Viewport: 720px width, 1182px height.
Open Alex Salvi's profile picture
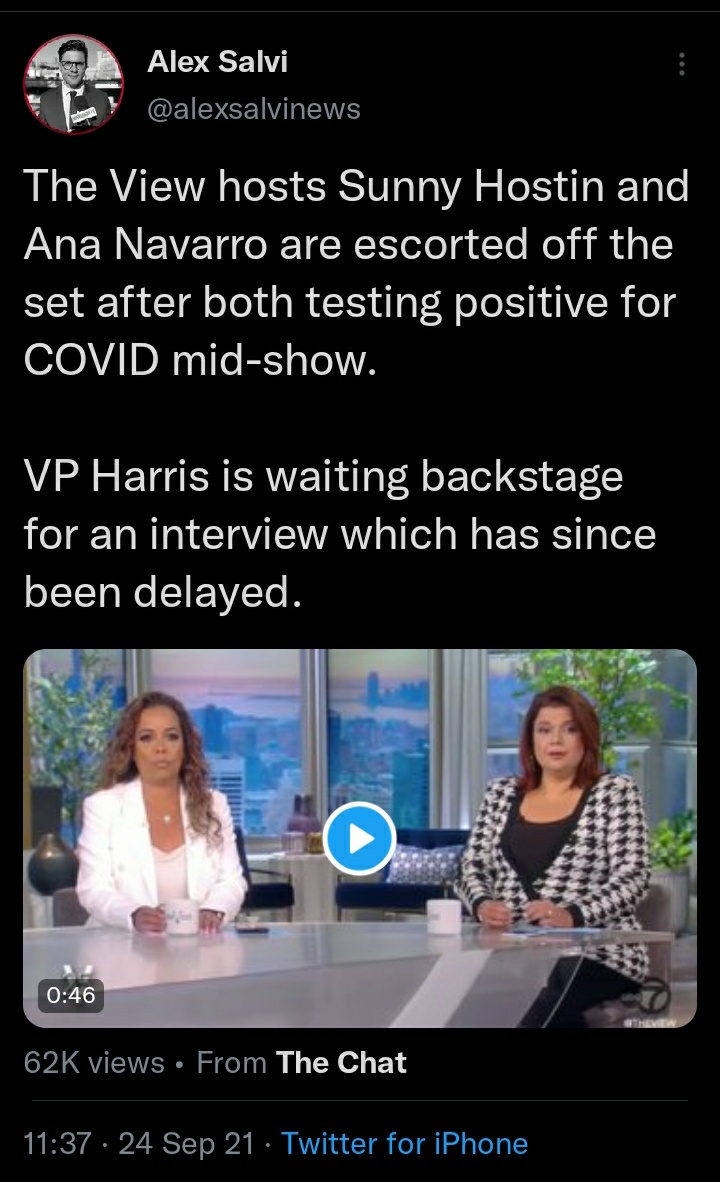tap(73, 84)
